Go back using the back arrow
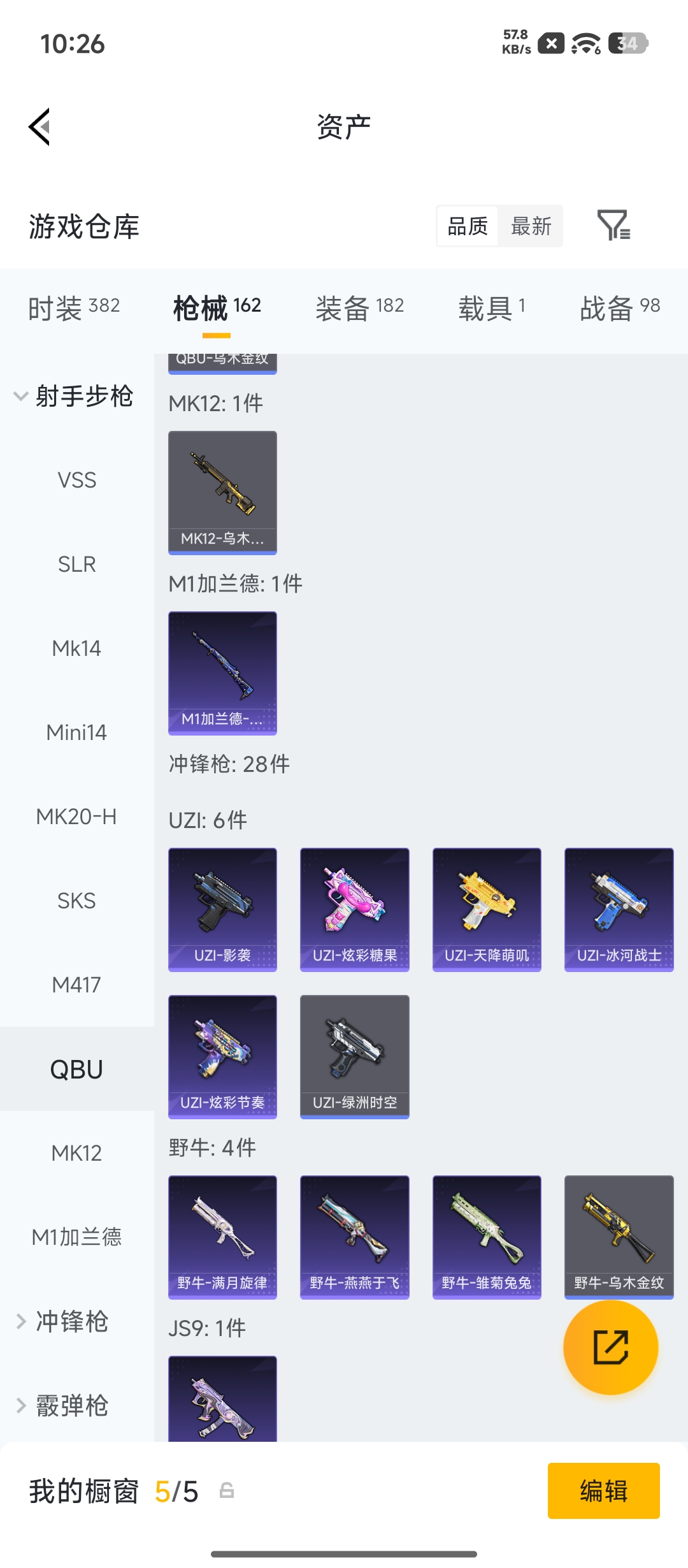 [x=39, y=127]
